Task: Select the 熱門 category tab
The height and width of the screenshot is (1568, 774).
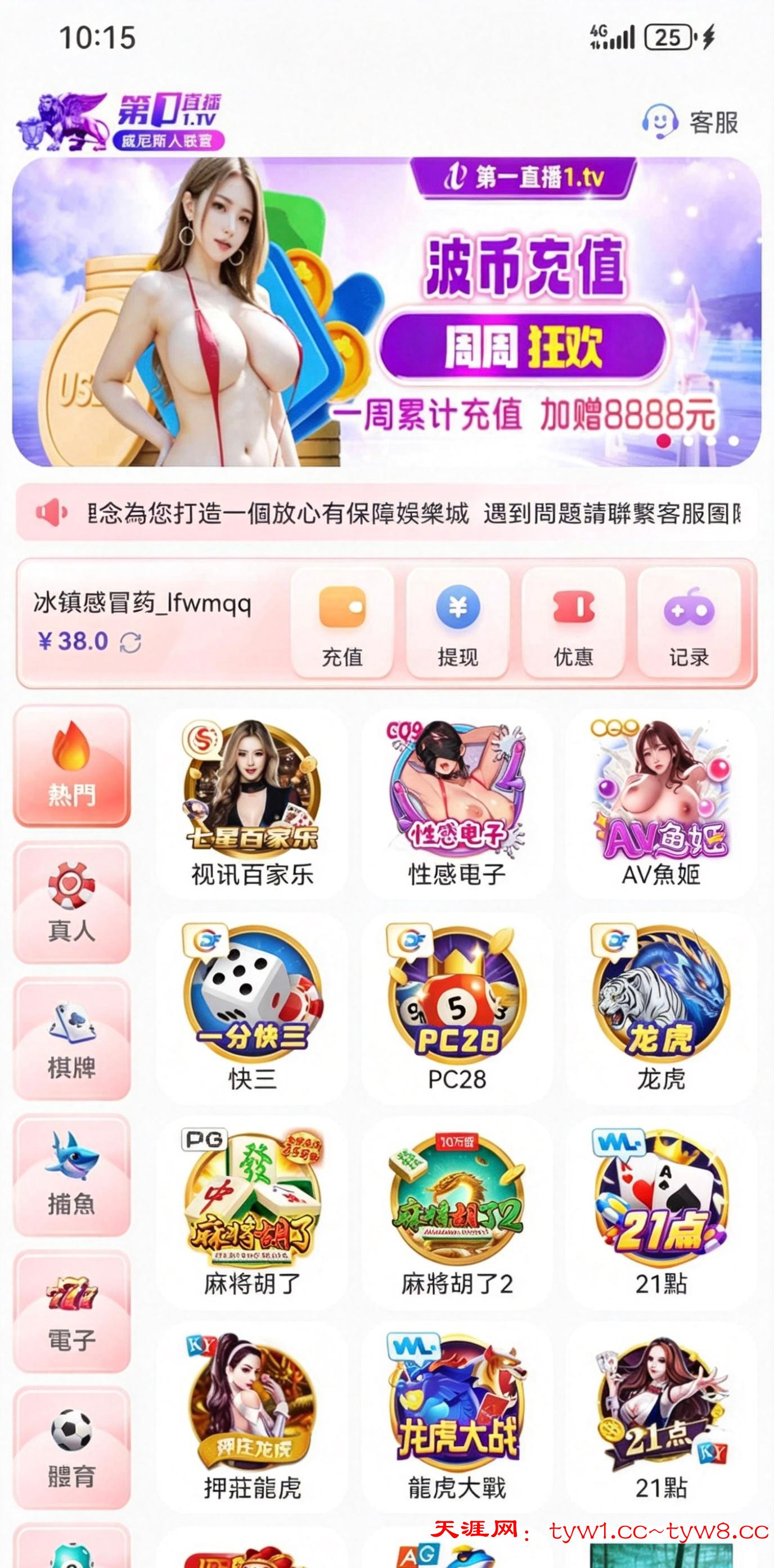Action: [x=72, y=766]
